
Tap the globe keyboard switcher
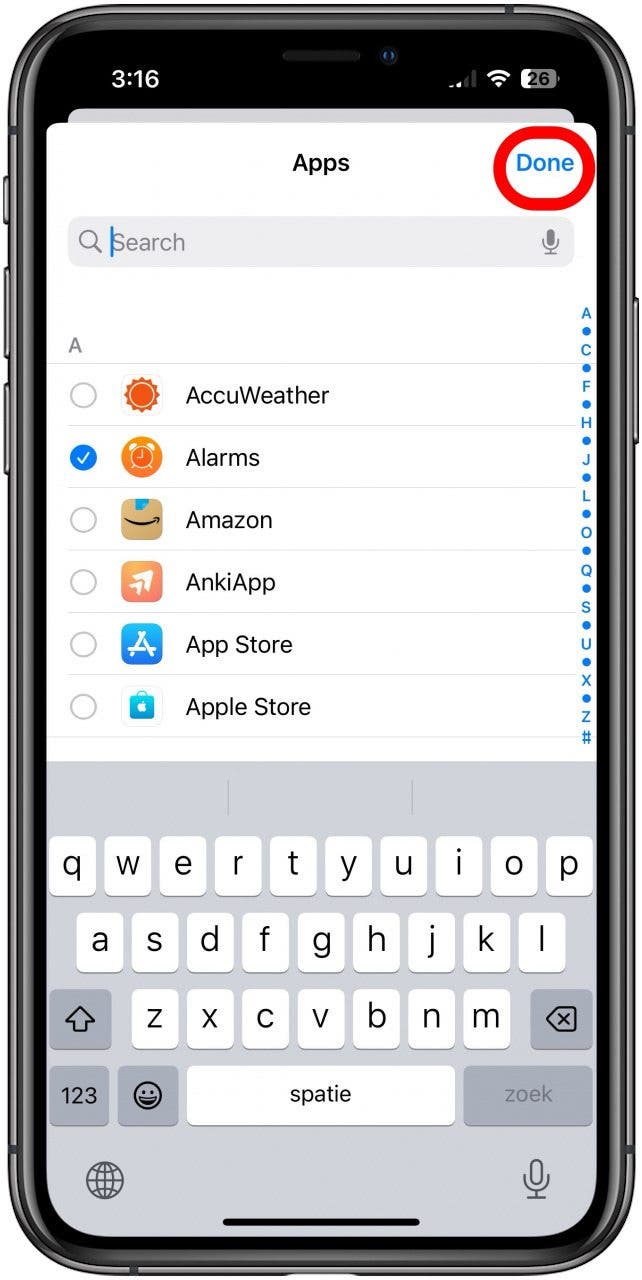coord(105,1180)
